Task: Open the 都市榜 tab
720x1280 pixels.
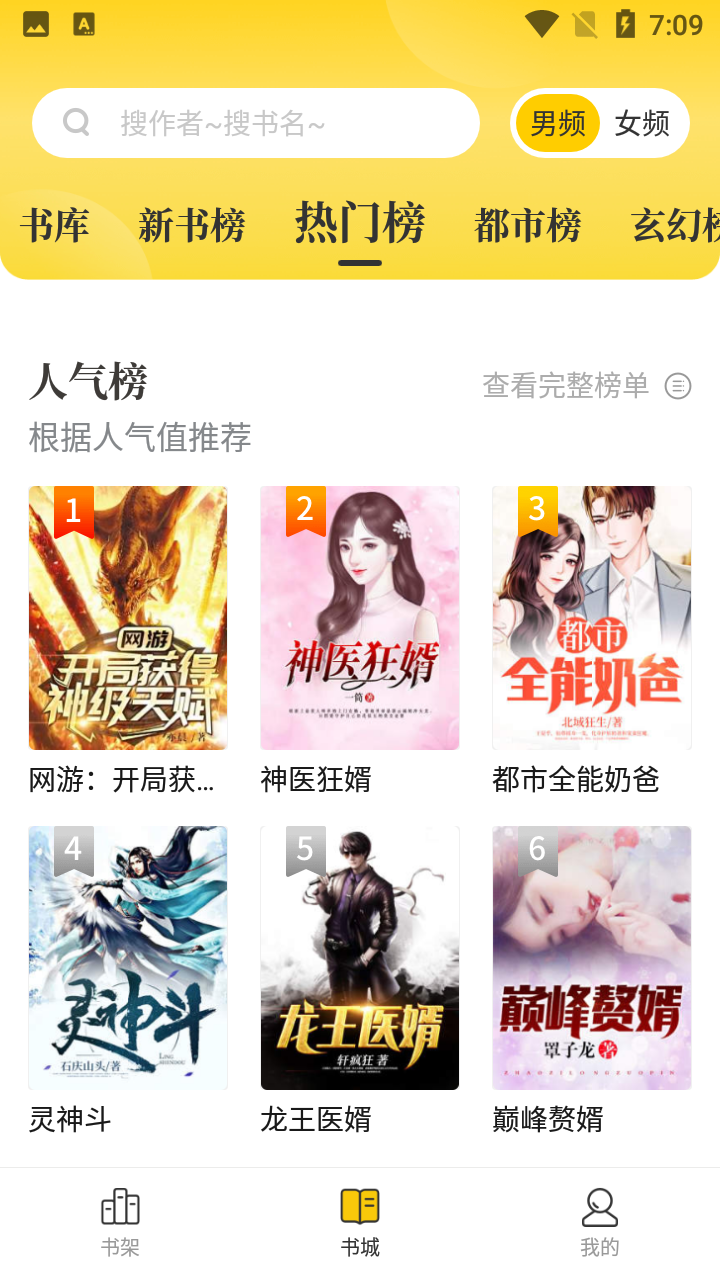Action: 528,226
